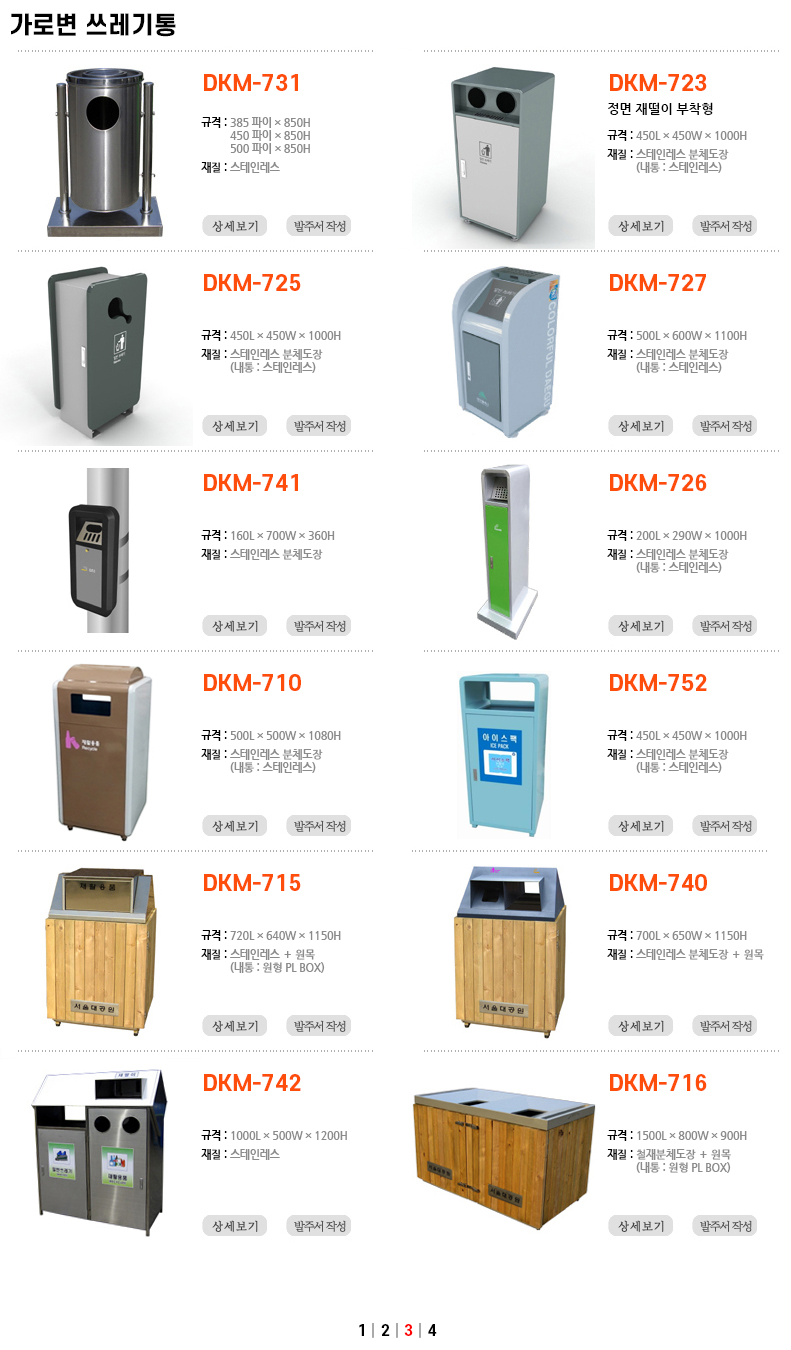View details (상세보기) of DKM-723

[x=641, y=226]
